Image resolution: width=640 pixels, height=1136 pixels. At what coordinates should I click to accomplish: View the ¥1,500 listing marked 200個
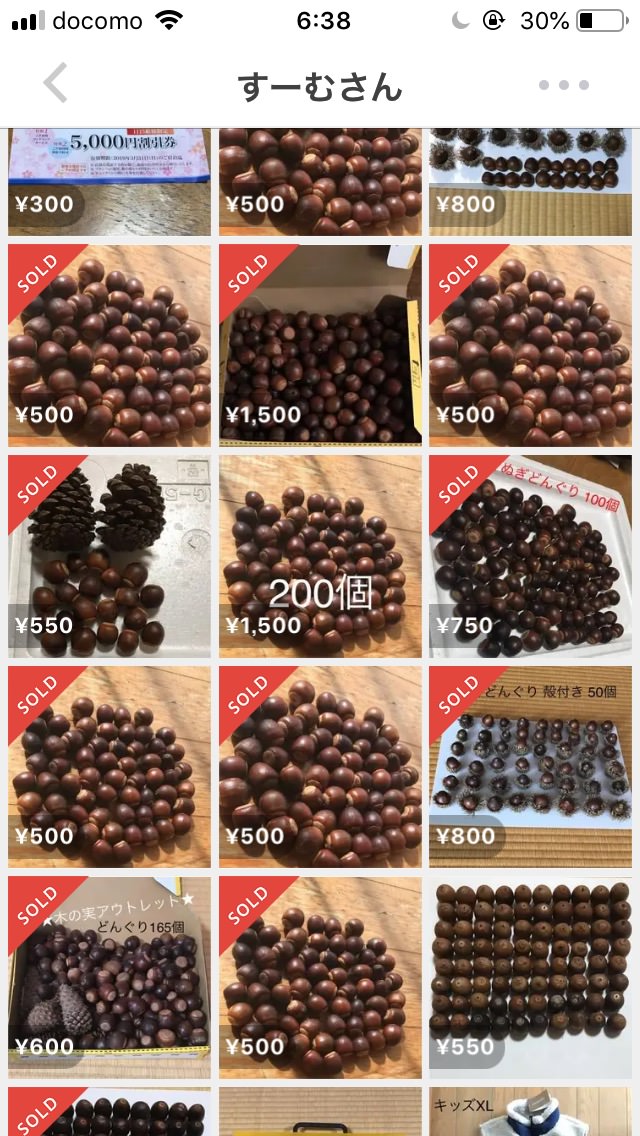click(x=320, y=556)
